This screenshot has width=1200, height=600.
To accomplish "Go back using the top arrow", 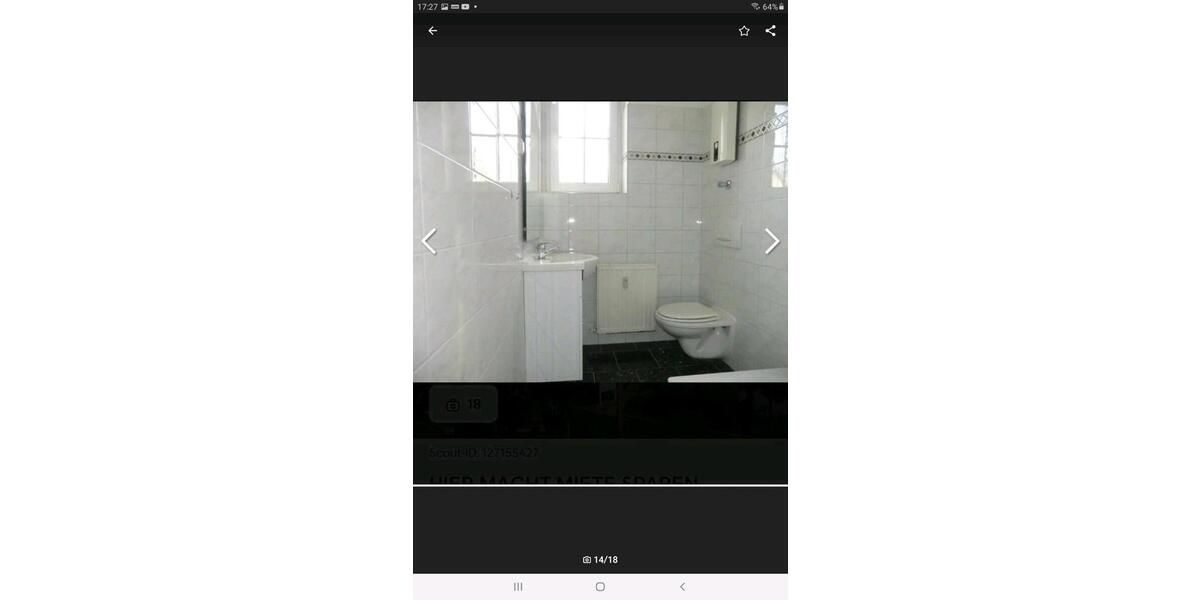I will 433,31.
